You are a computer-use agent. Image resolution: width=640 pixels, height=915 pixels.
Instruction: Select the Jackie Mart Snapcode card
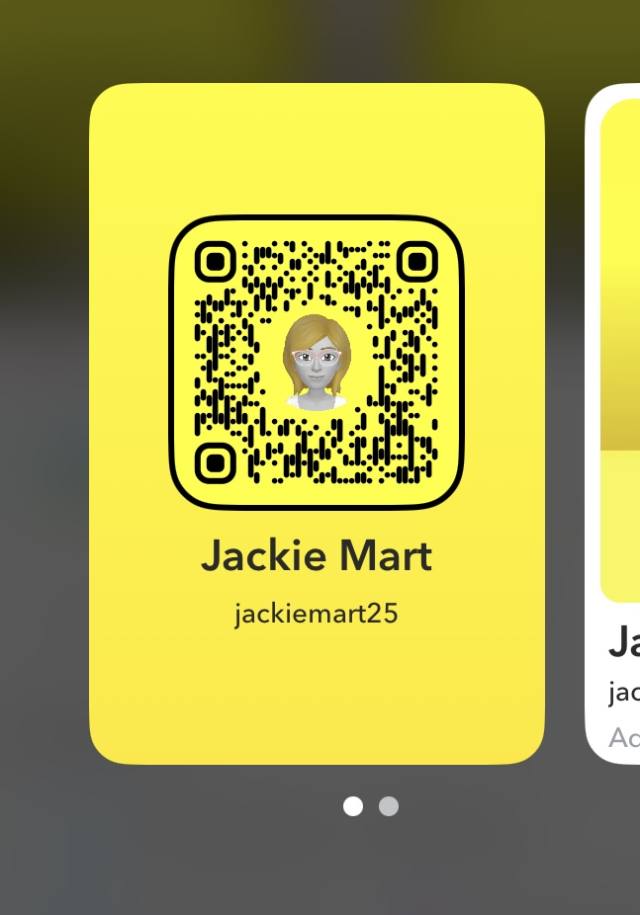pos(317,423)
